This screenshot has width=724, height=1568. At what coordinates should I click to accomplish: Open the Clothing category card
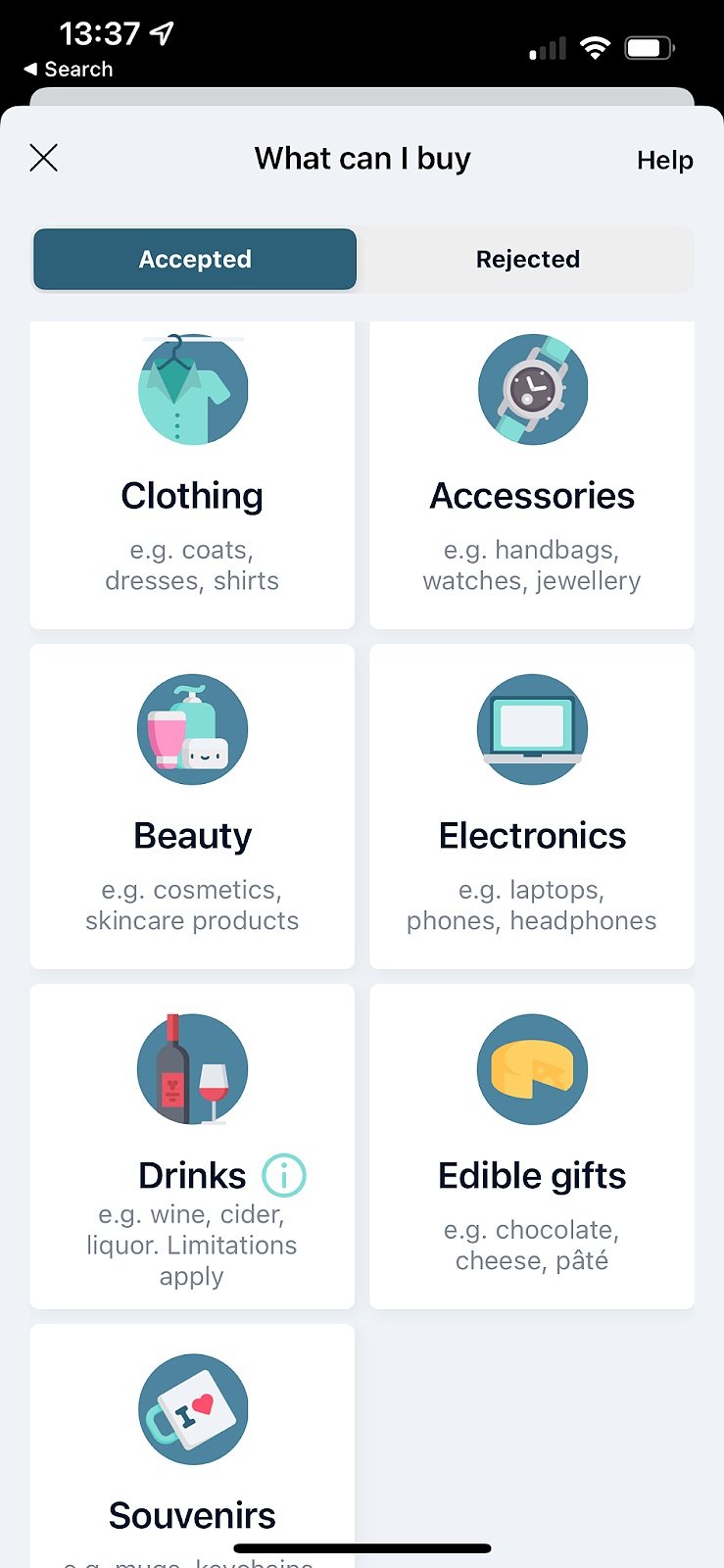point(192,475)
